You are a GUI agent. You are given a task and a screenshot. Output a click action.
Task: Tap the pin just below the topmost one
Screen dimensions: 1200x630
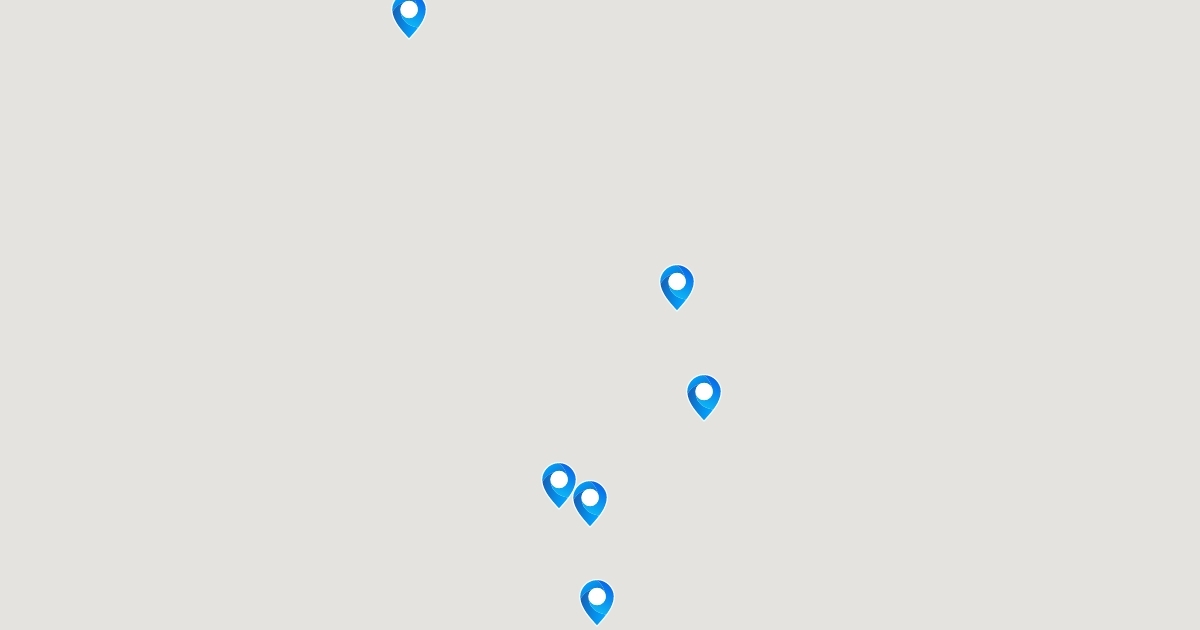(x=677, y=285)
